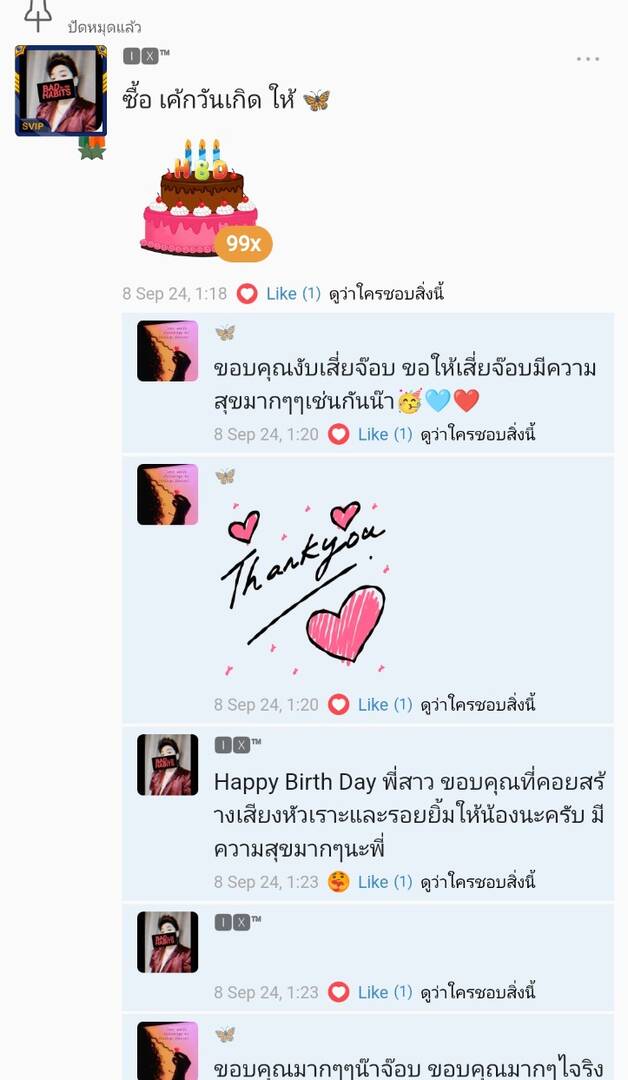628x1080 pixels.
Task: See who liked the empty 1:23 comment
Action: point(478,993)
